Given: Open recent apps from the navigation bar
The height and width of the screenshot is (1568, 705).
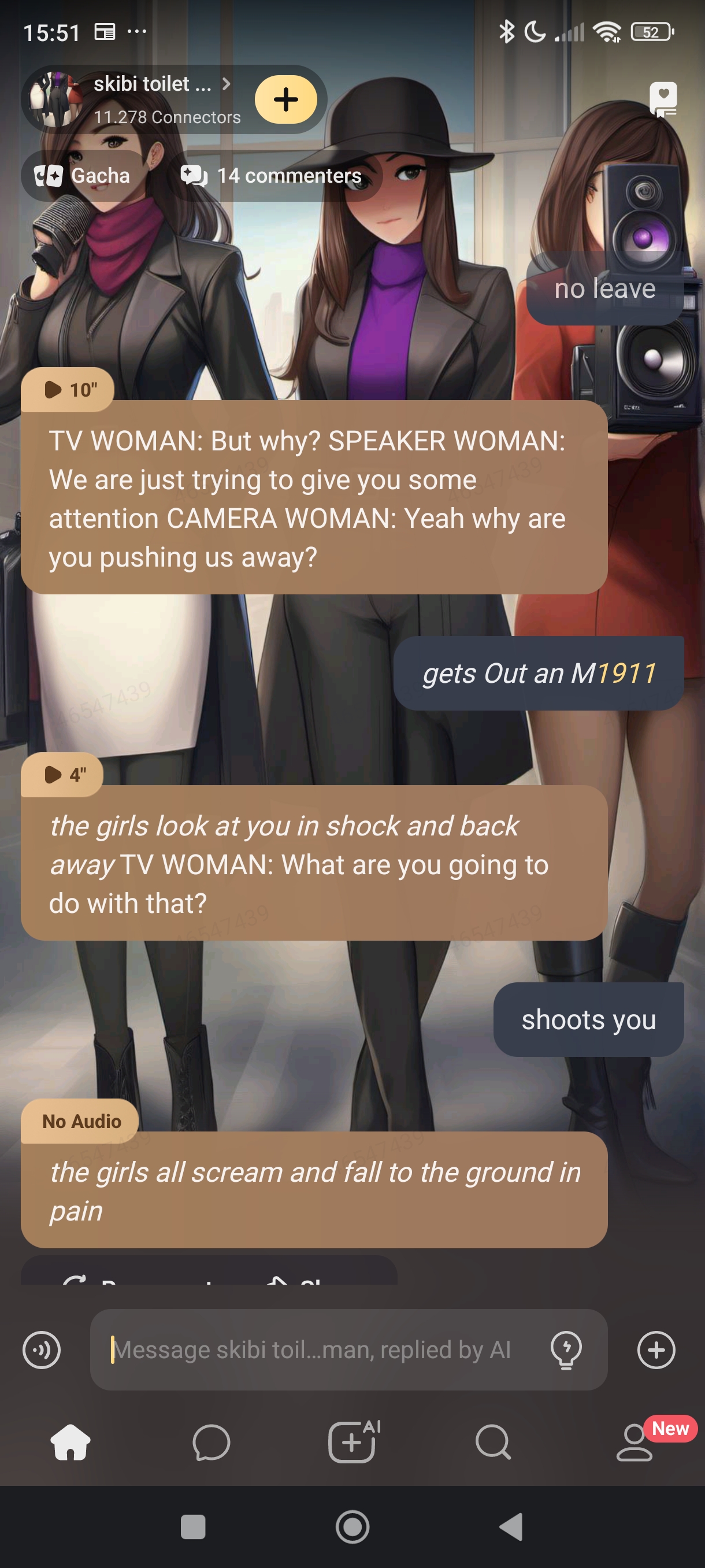Looking at the screenshot, I should [x=193, y=1526].
